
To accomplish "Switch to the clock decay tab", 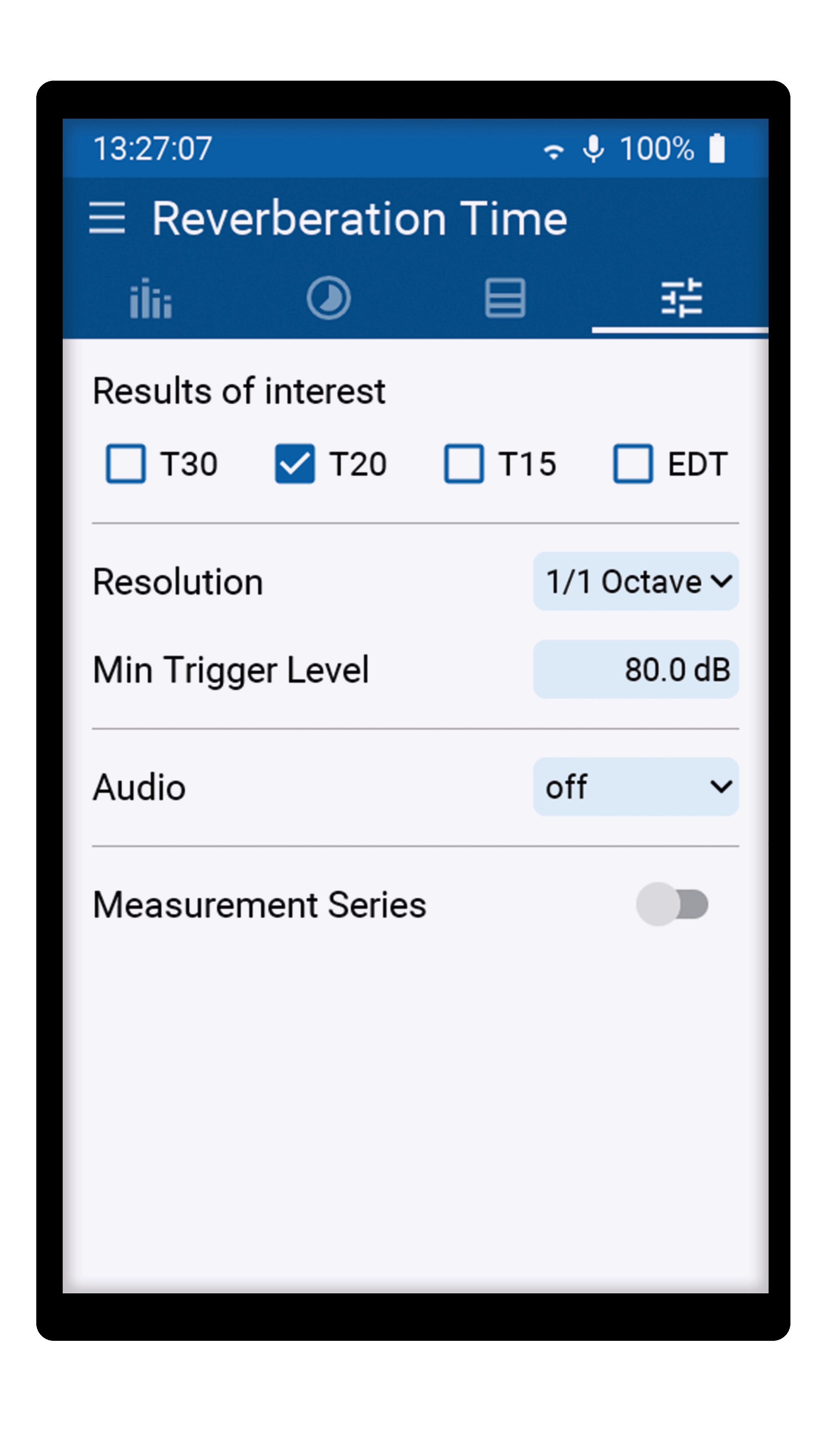I will click(x=329, y=298).
